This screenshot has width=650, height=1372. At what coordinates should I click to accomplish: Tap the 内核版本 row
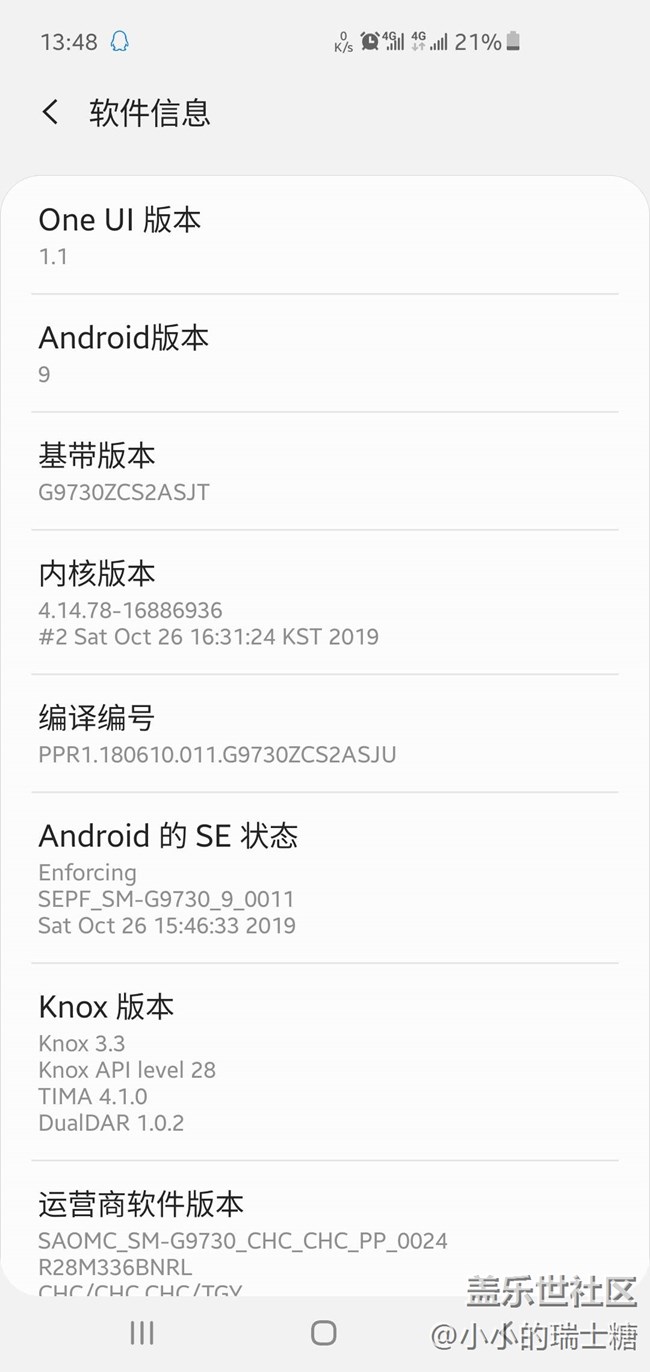pos(324,603)
